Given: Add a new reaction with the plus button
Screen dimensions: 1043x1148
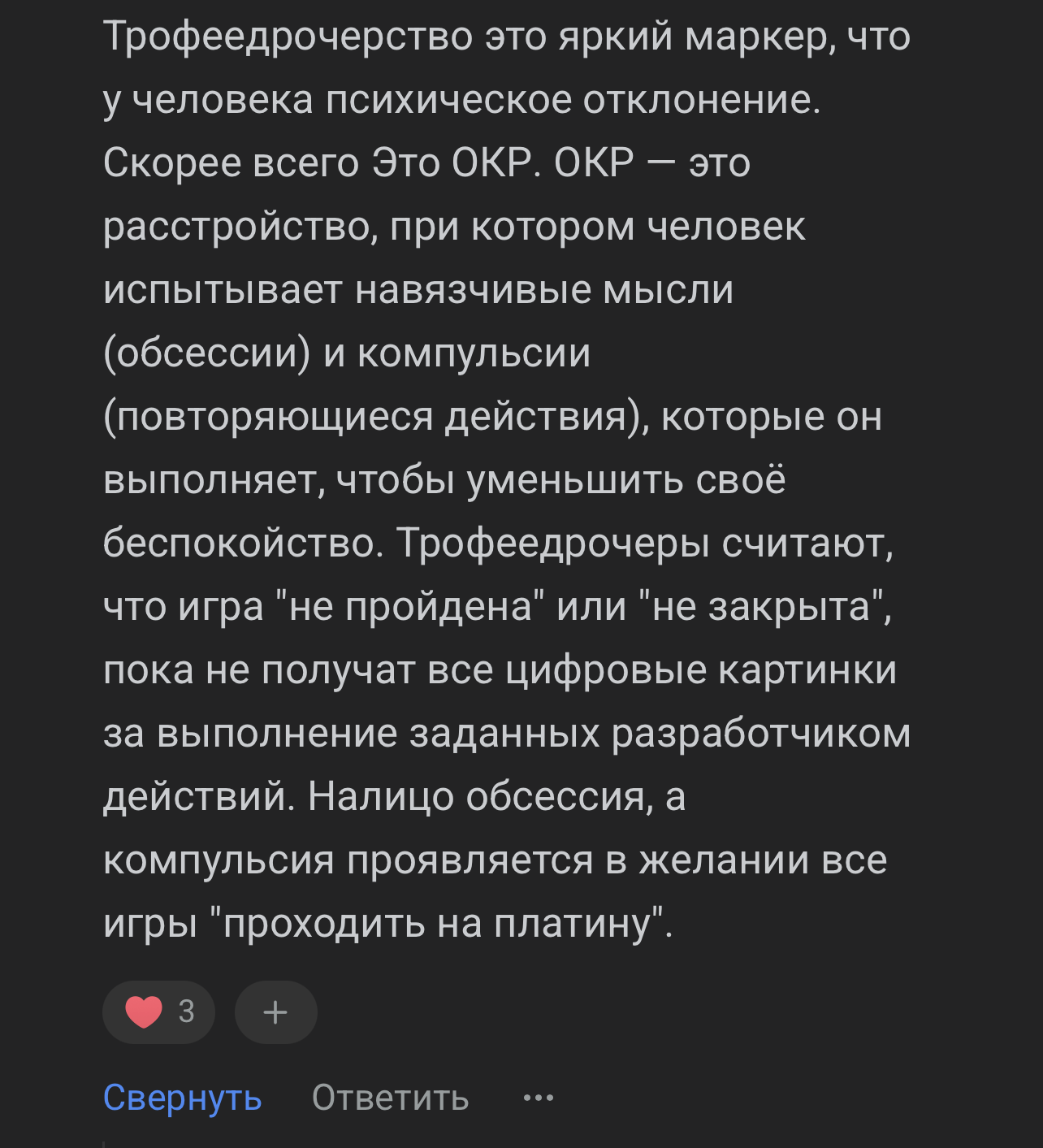Looking at the screenshot, I should 275,1012.
